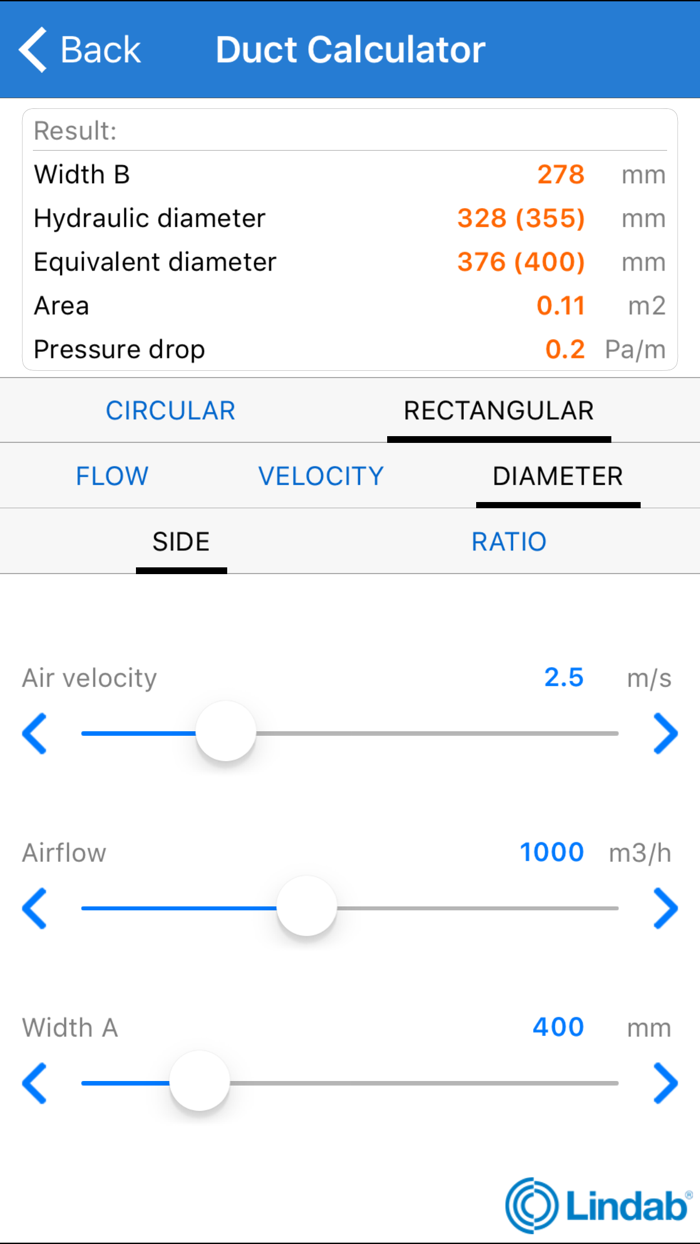This screenshot has width=700, height=1244.
Task: Decrease Width A with left arrow
Action: (35, 1083)
